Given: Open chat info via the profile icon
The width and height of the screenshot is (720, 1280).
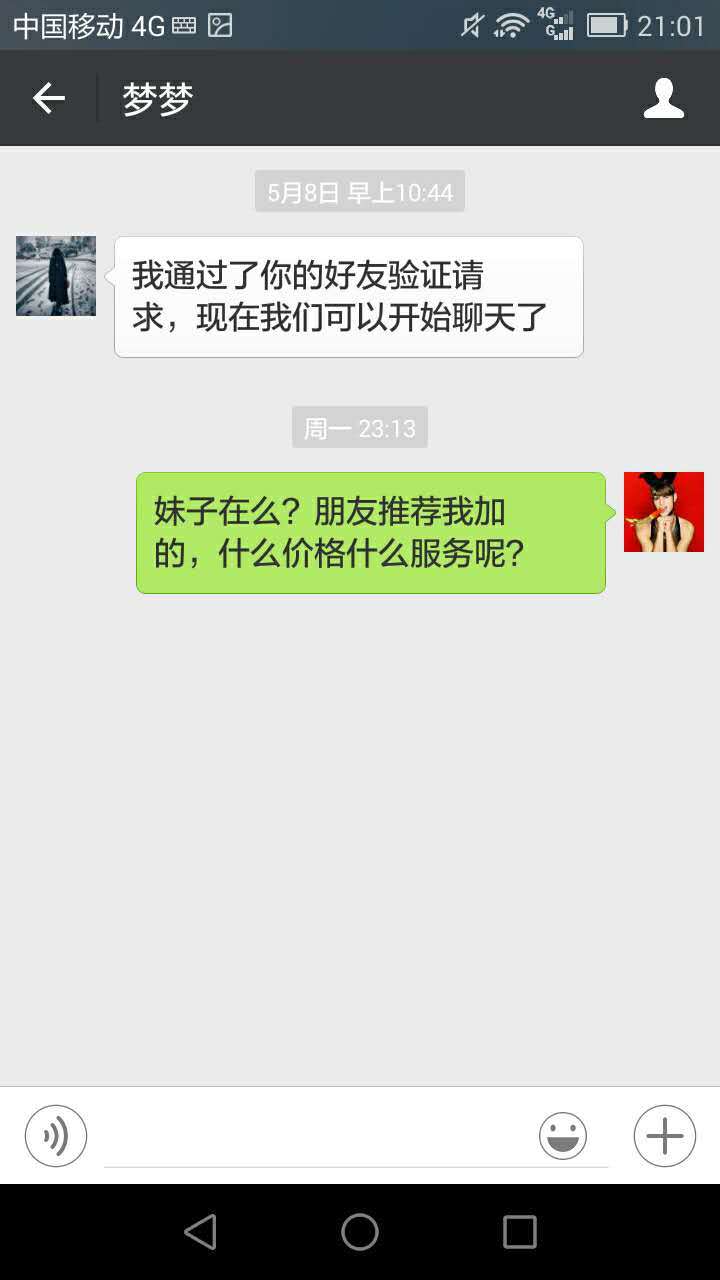Looking at the screenshot, I should 664,98.
